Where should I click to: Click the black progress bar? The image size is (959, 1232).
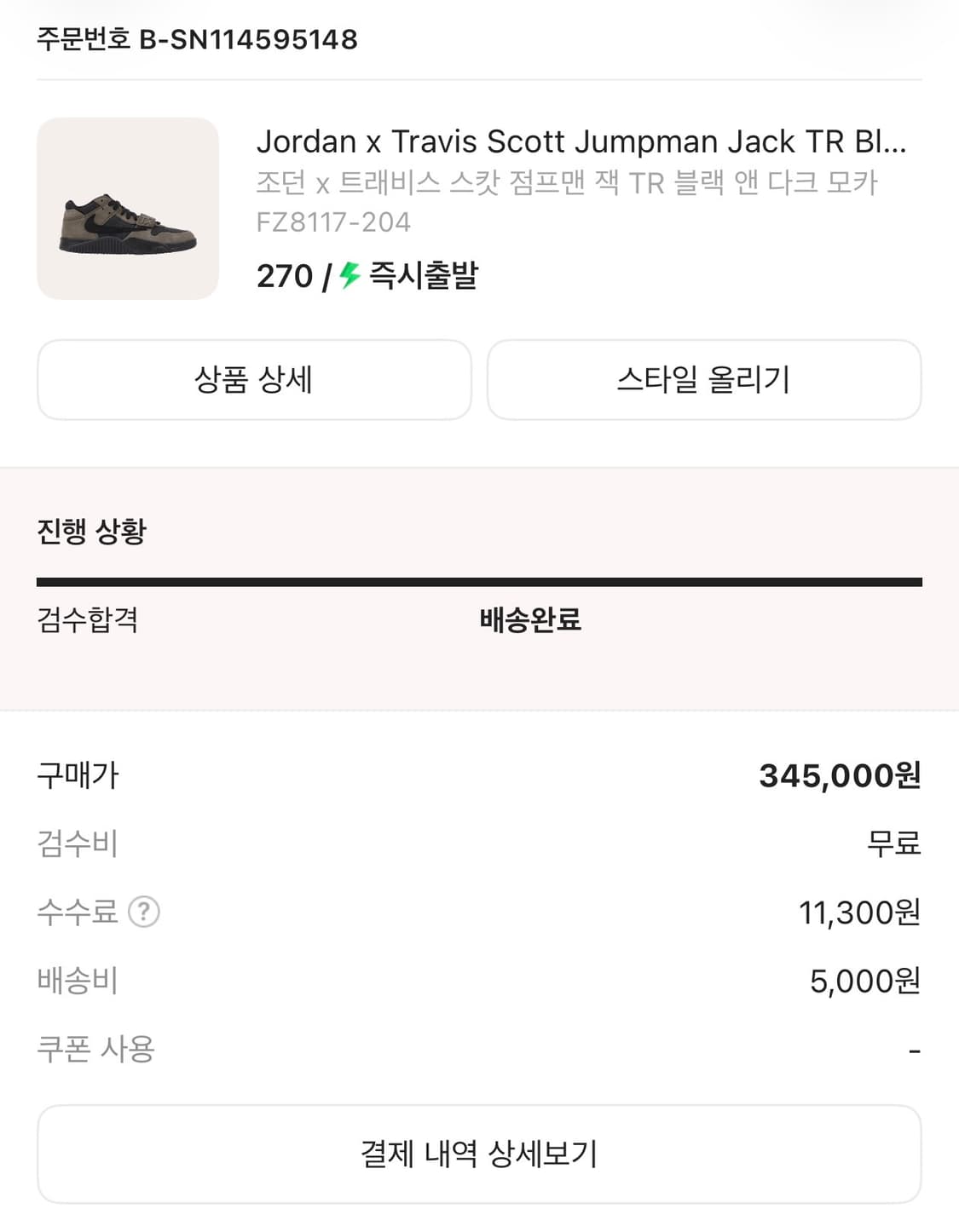pos(479,581)
